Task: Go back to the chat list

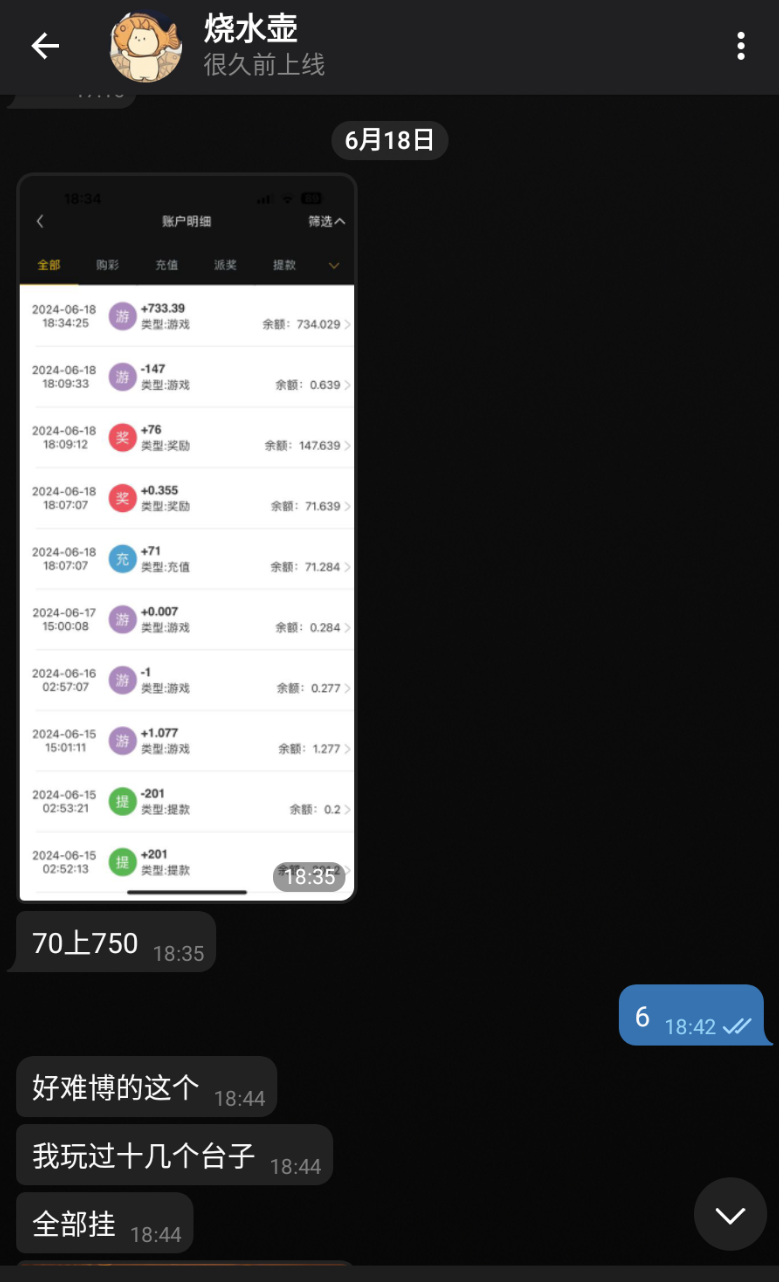Action: click(45, 46)
